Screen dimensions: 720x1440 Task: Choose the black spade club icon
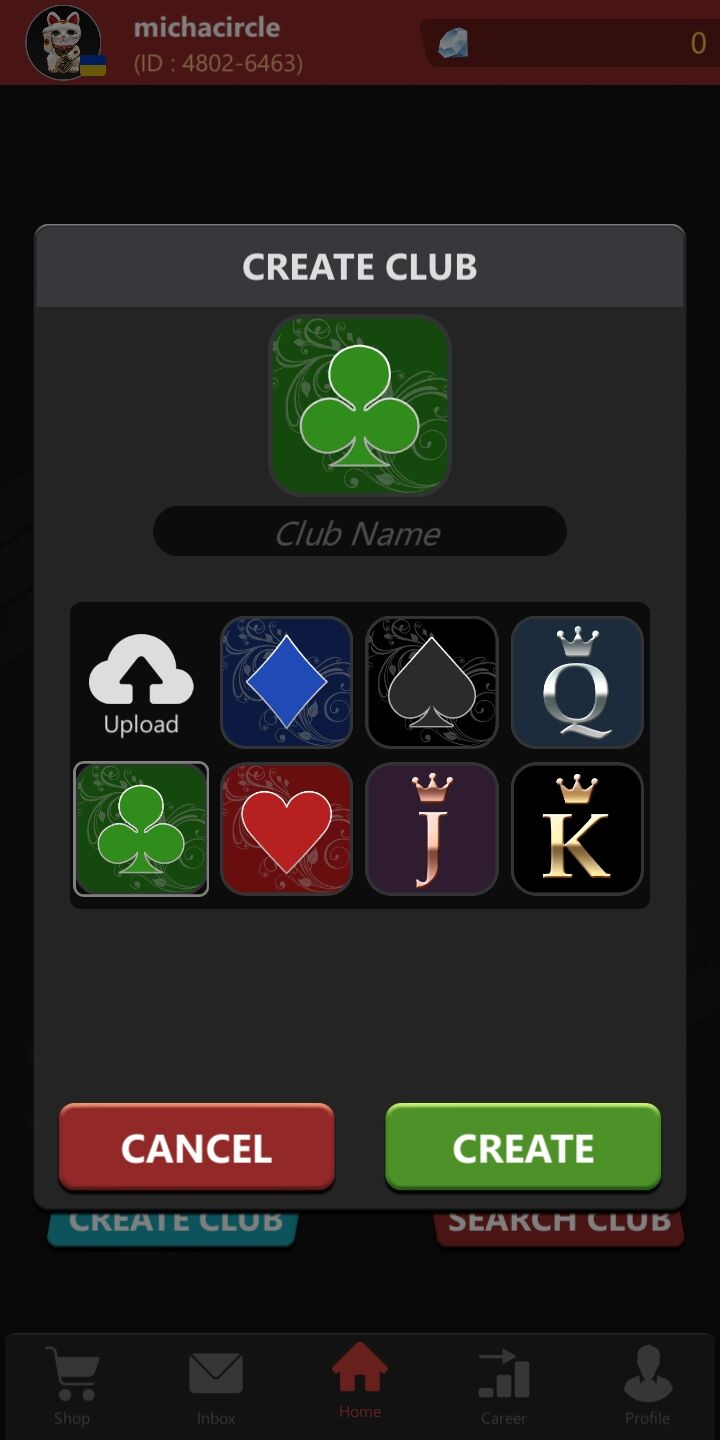point(431,682)
